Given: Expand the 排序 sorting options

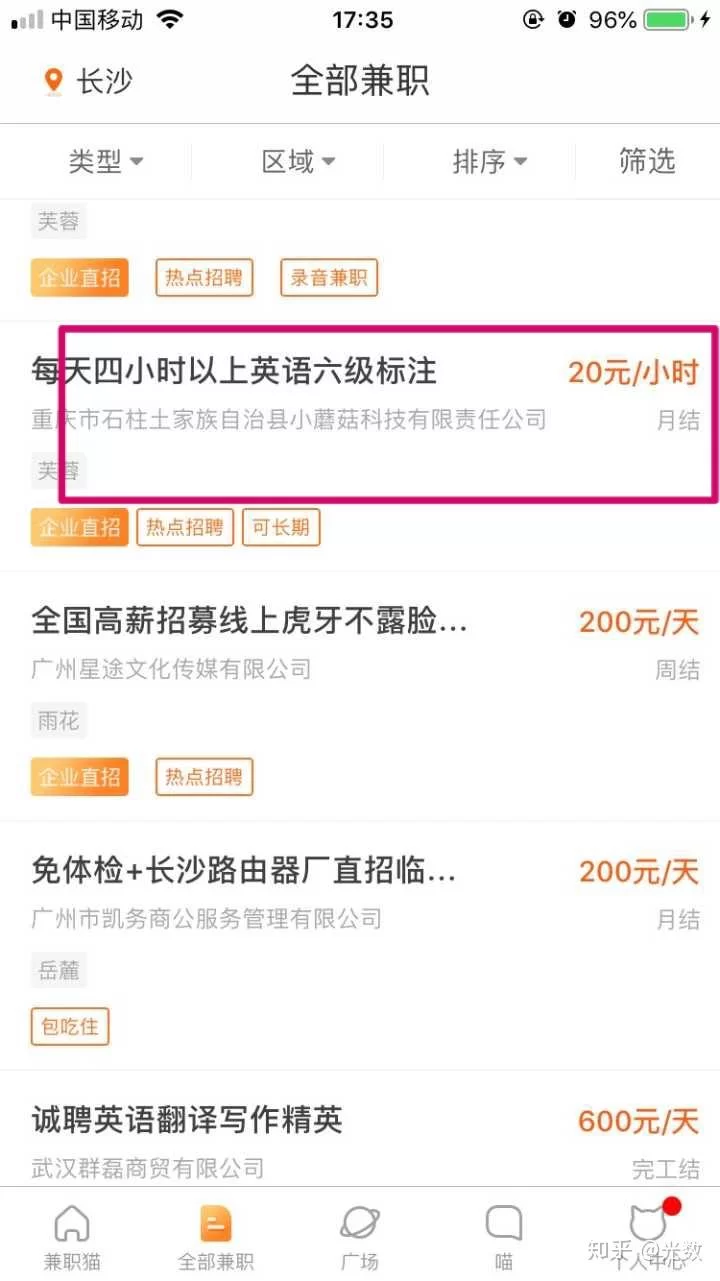Looking at the screenshot, I should click(x=489, y=162).
